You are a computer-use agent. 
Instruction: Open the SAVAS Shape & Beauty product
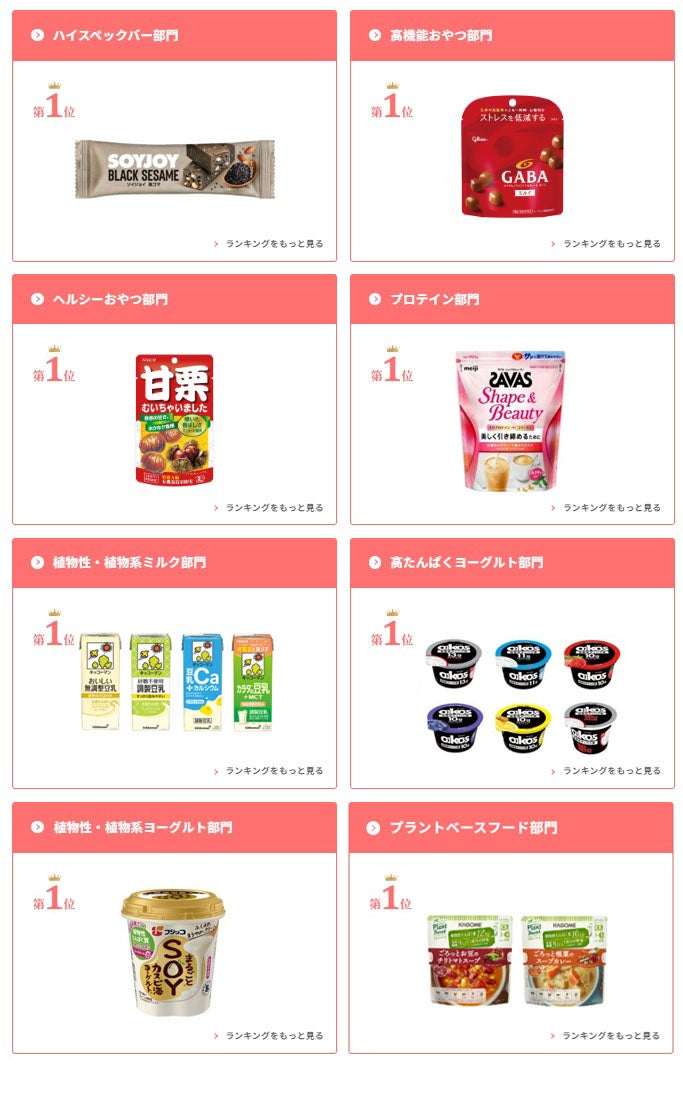[x=510, y=419]
